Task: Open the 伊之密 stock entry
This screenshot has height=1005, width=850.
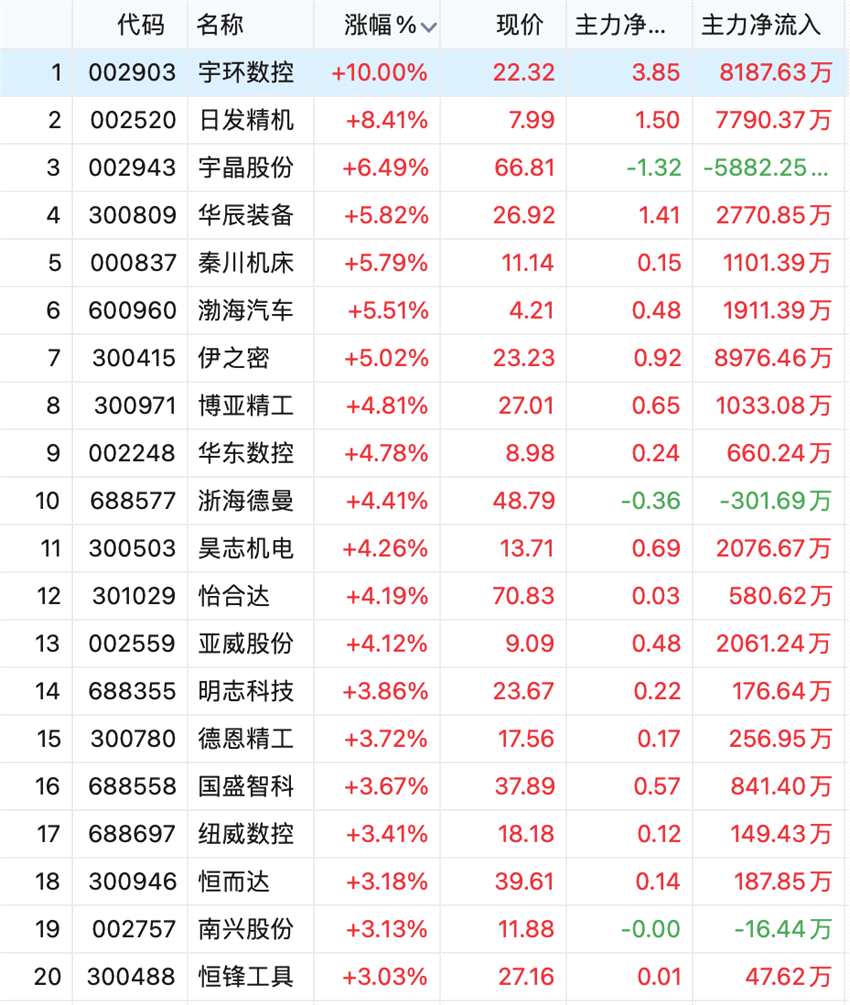Action: [234, 358]
